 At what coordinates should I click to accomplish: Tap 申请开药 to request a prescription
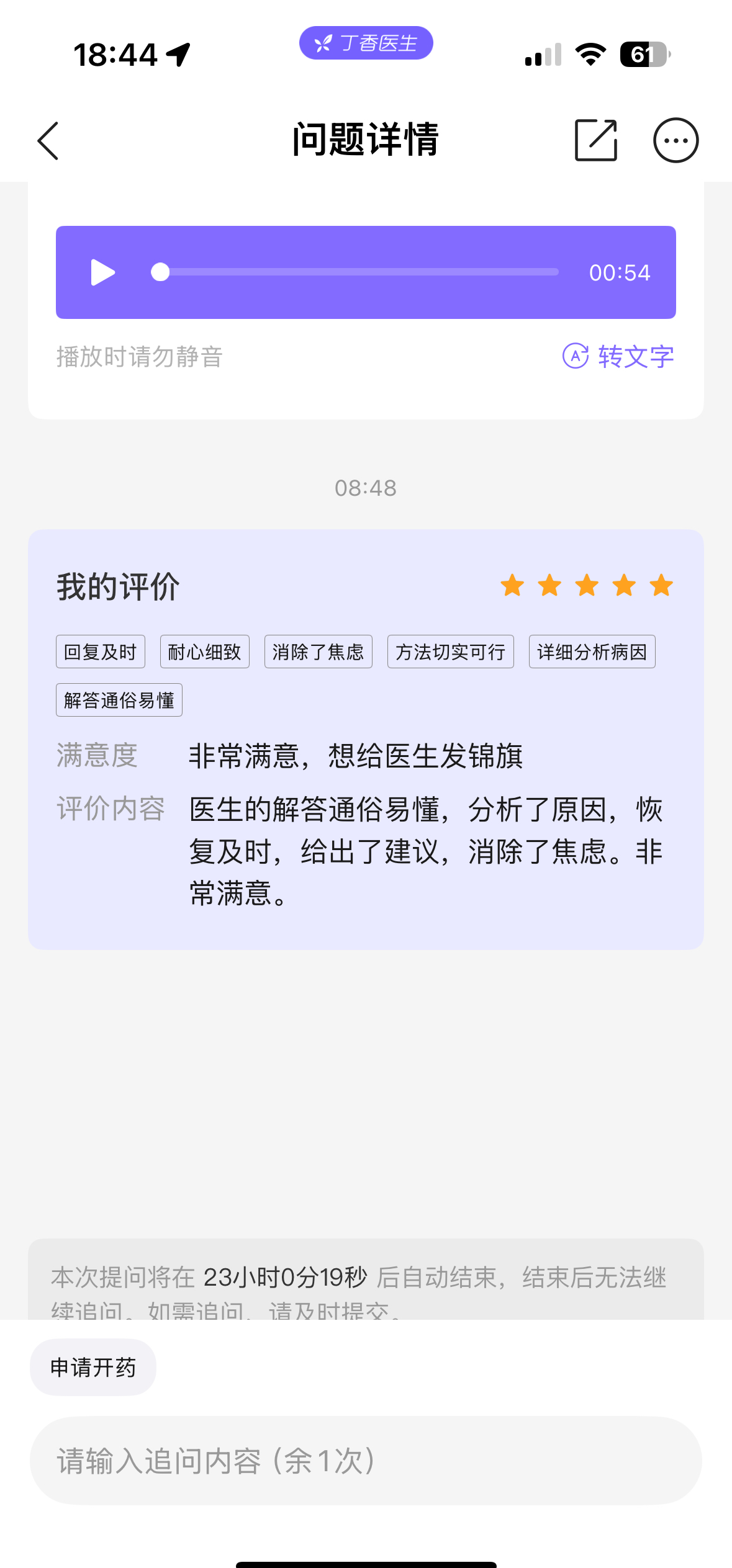click(x=93, y=1368)
